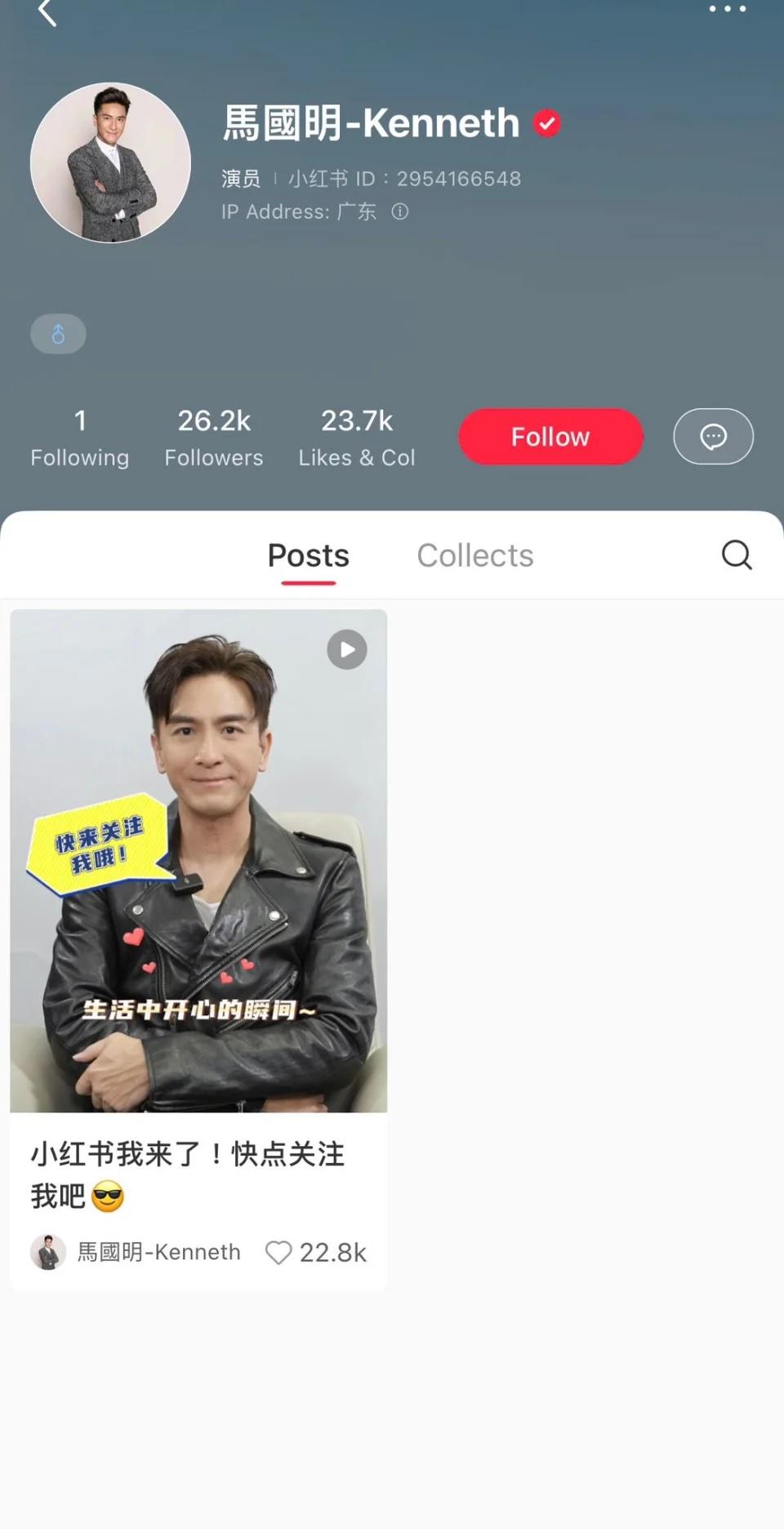784x1529 pixels.
Task: Follow this profile
Action: pyautogui.click(x=550, y=437)
